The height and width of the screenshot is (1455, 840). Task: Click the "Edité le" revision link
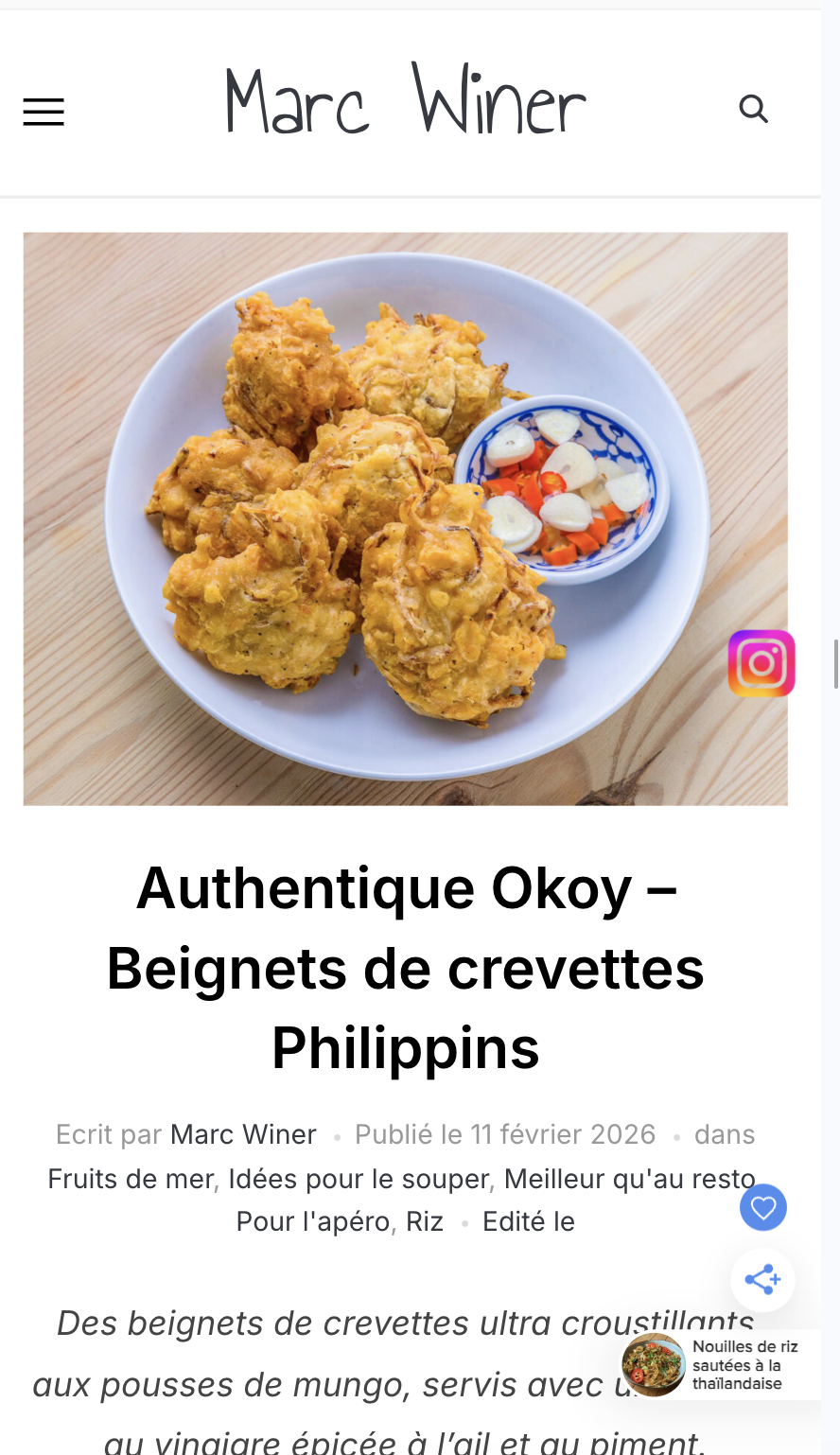[529, 1220]
